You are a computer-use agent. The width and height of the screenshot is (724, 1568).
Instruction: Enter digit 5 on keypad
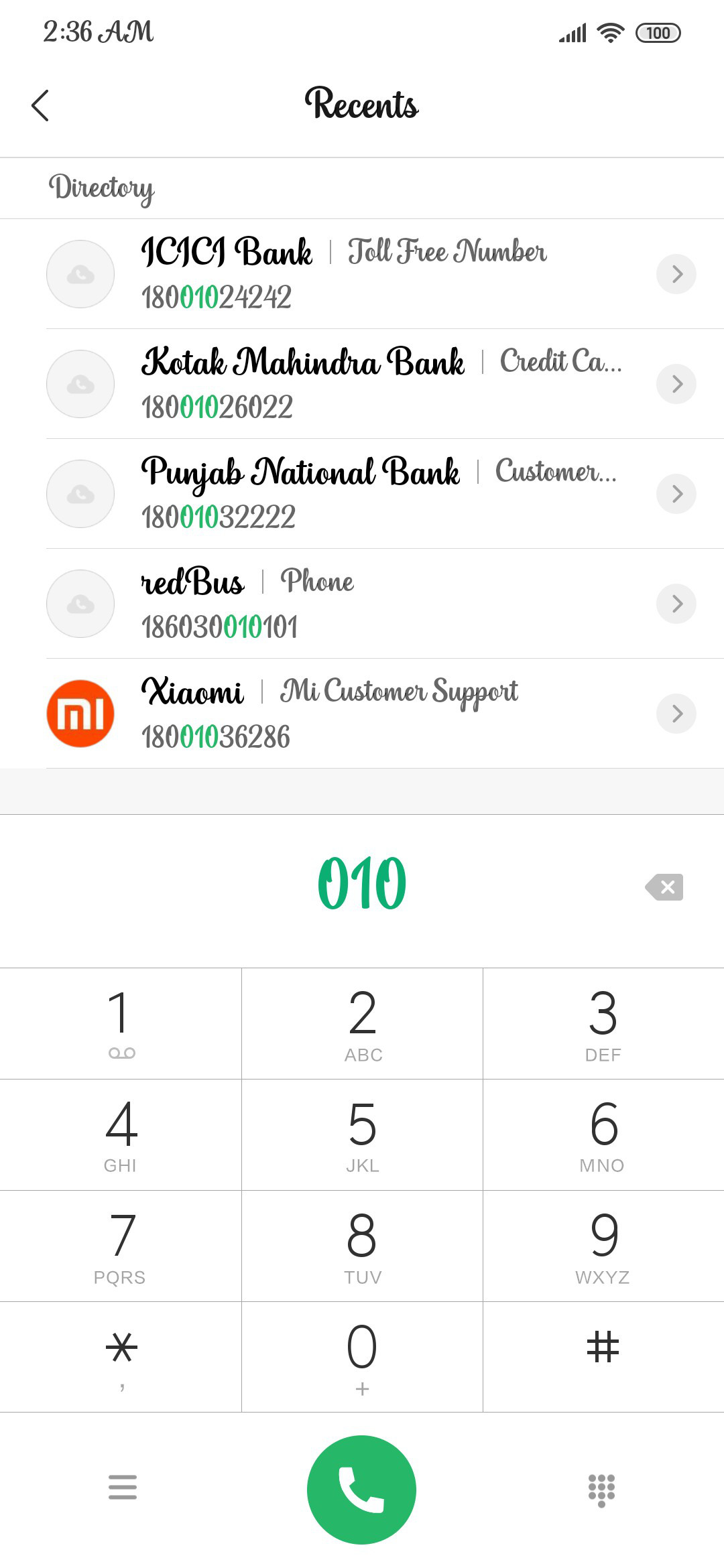click(x=362, y=1134)
